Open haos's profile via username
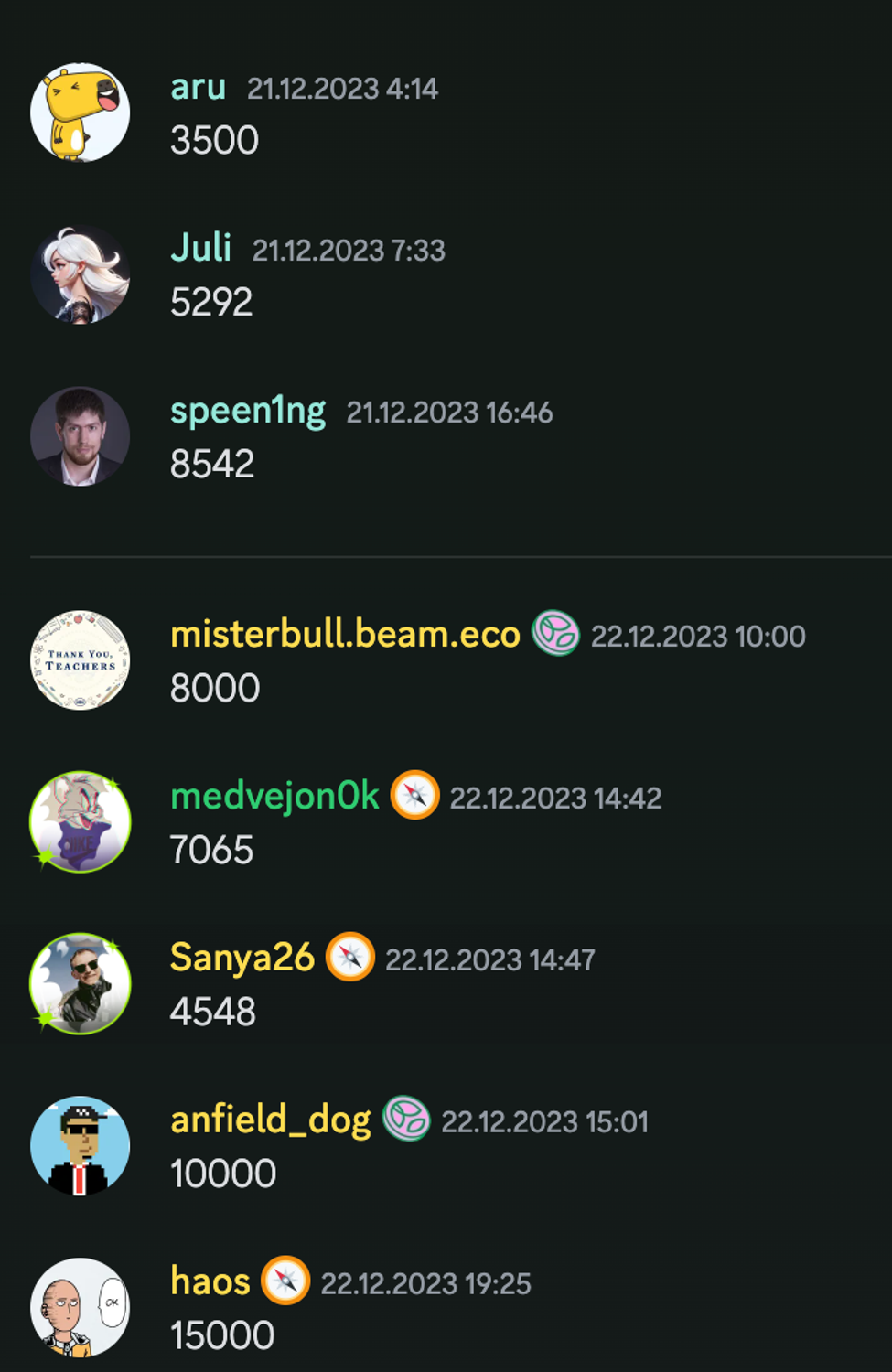This screenshot has height=1372, width=892. (209, 1281)
